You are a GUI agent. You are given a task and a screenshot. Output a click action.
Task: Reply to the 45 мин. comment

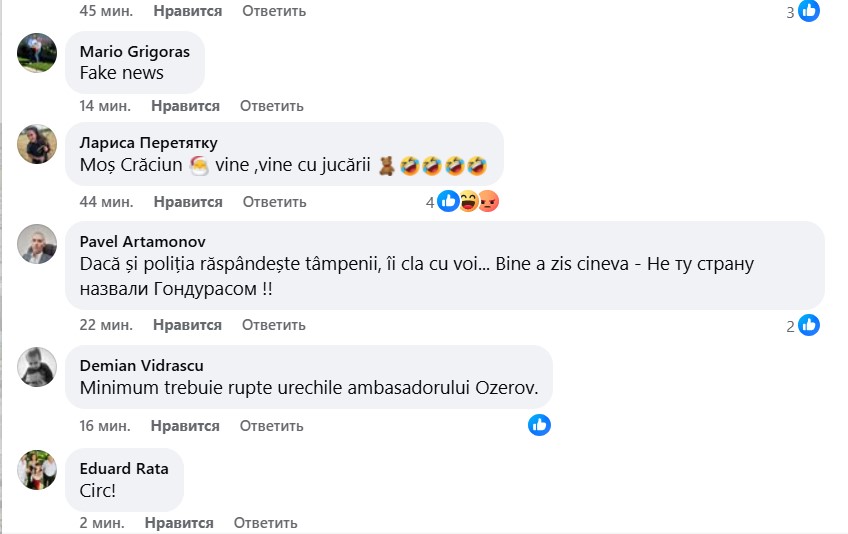coord(273,11)
